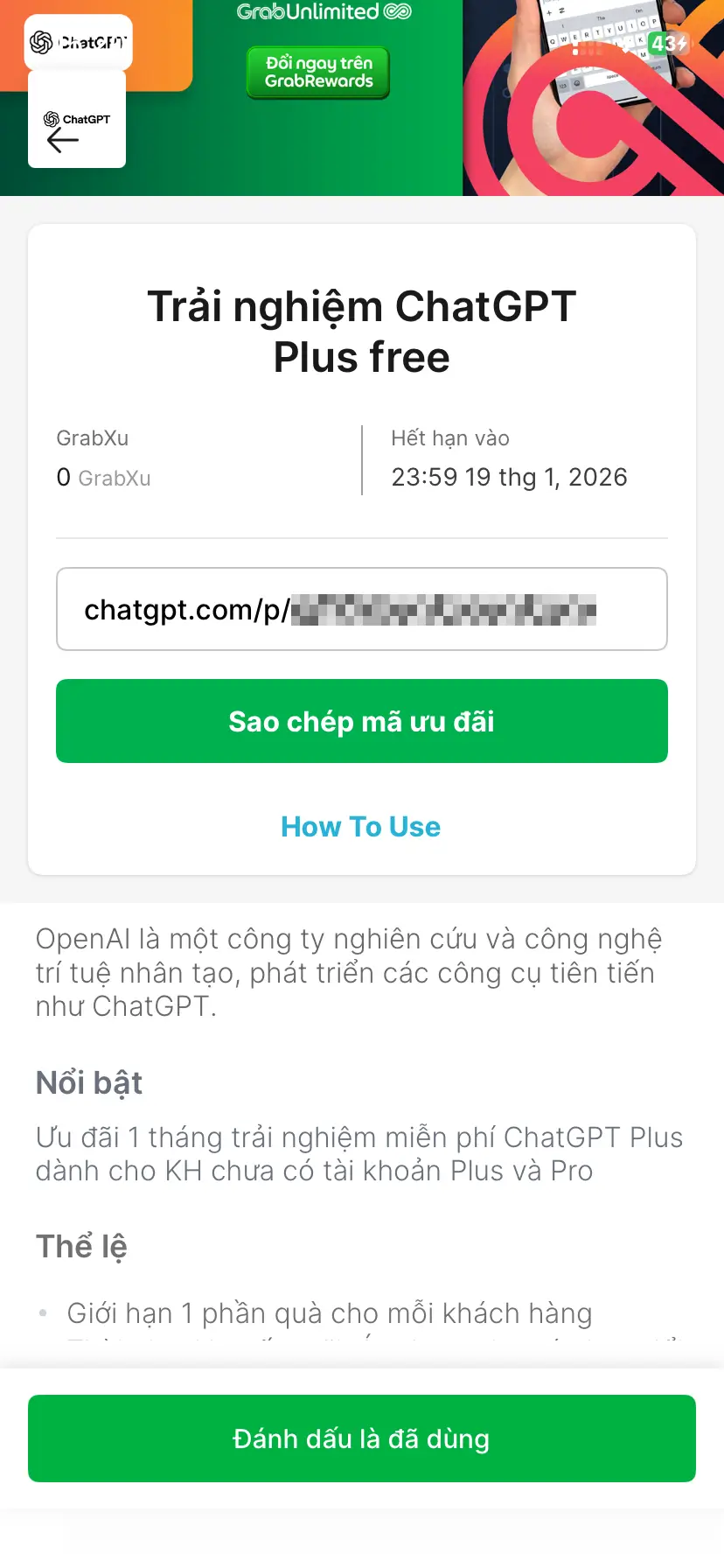The image size is (724, 1568).
Task: Tap Đánh dấu là đã dùng
Action: click(362, 1438)
